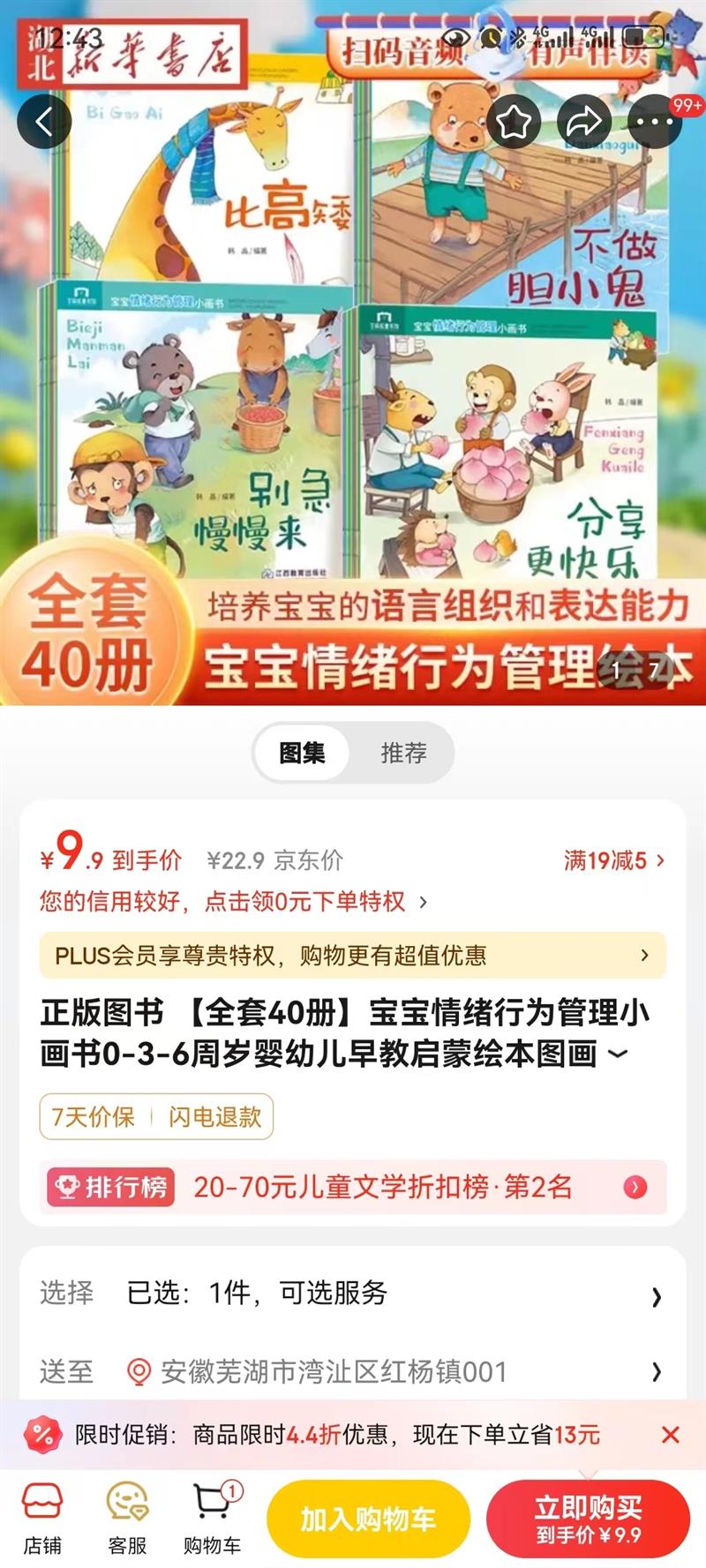
Task: Contact 客服 customer service
Action: [127, 1518]
